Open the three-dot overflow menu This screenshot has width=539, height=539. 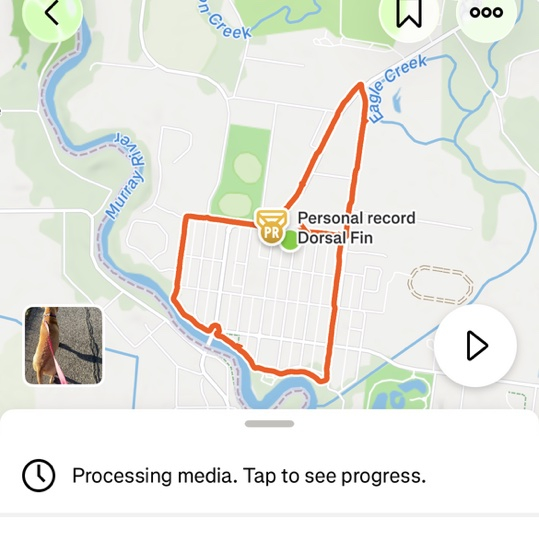pyautogui.click(x=486, y=13)
